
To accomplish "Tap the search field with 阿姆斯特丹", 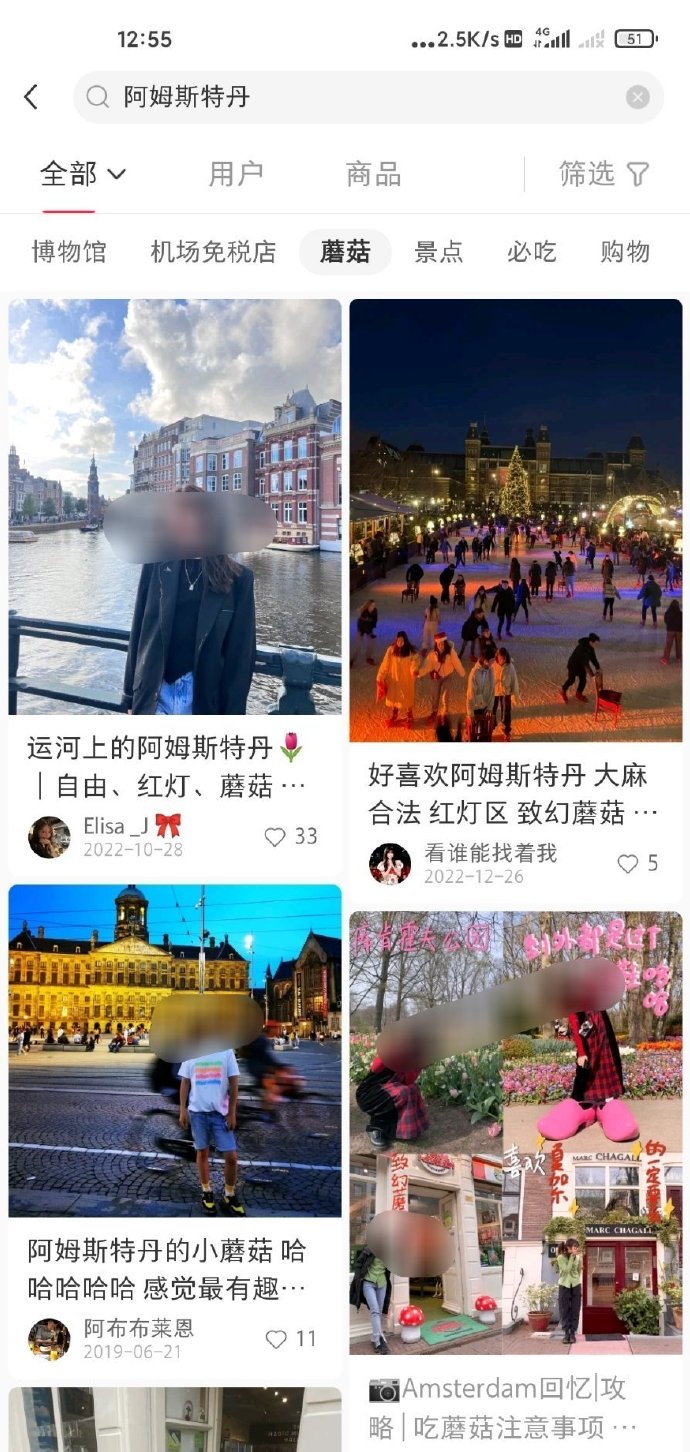I will coord(368,97).
